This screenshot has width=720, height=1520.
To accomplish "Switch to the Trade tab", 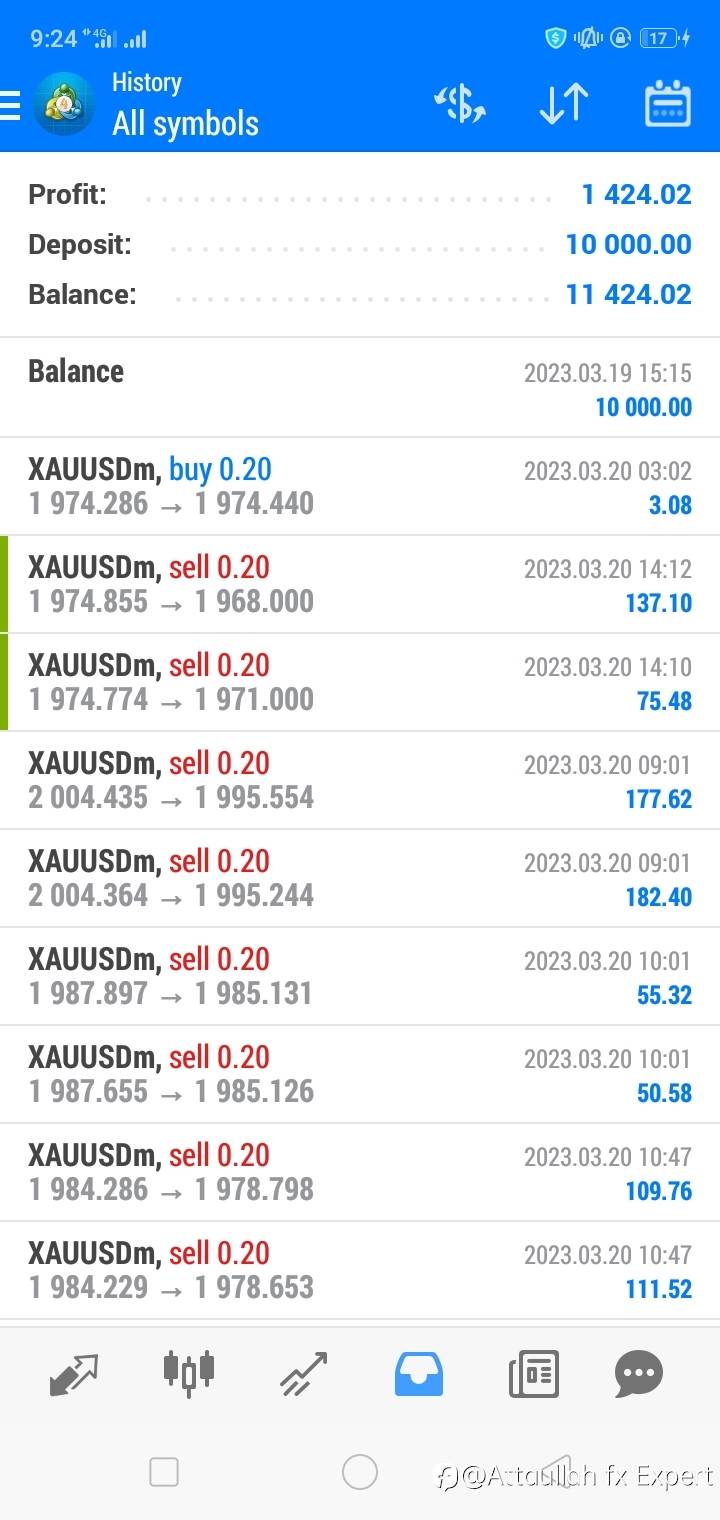I will [304, 1373].
